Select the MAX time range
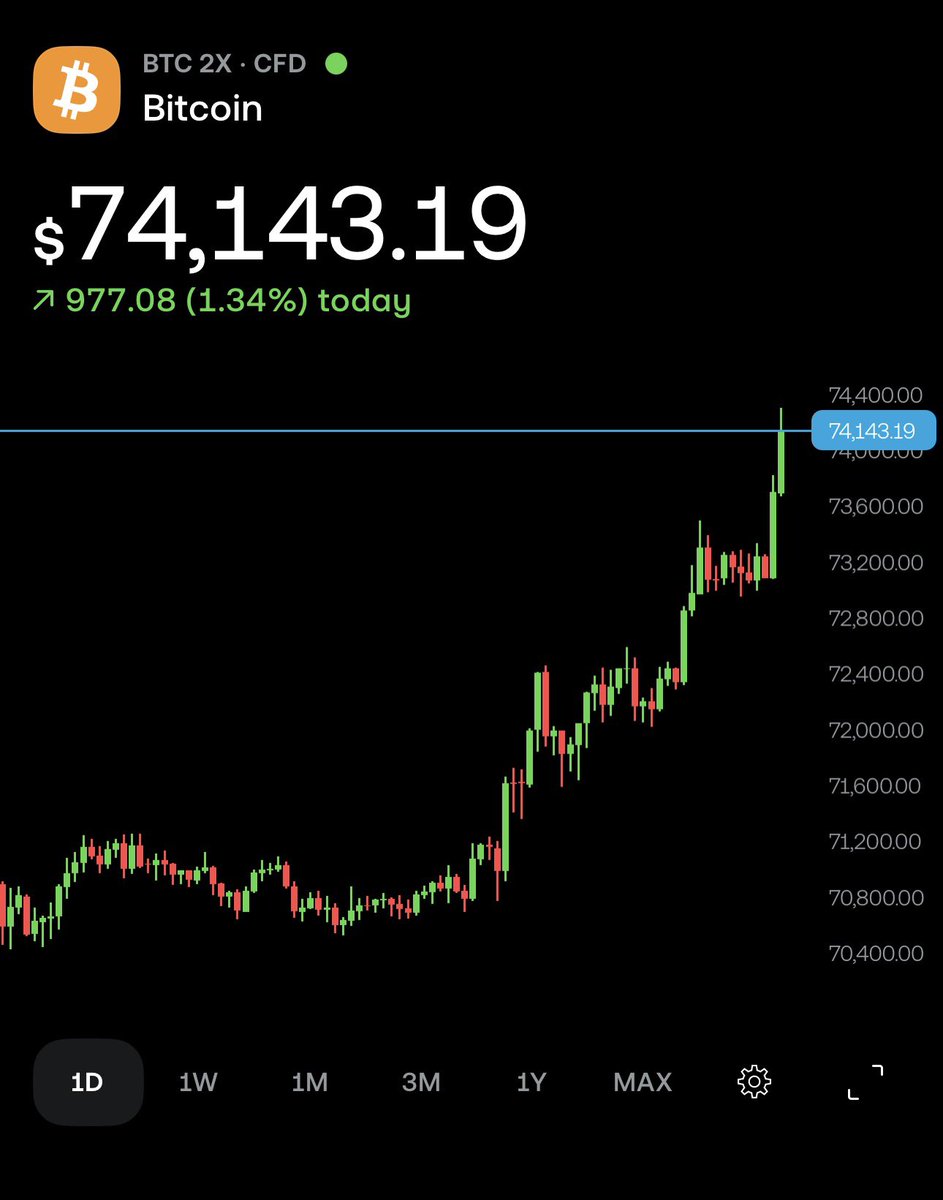 click(642, 1082)
